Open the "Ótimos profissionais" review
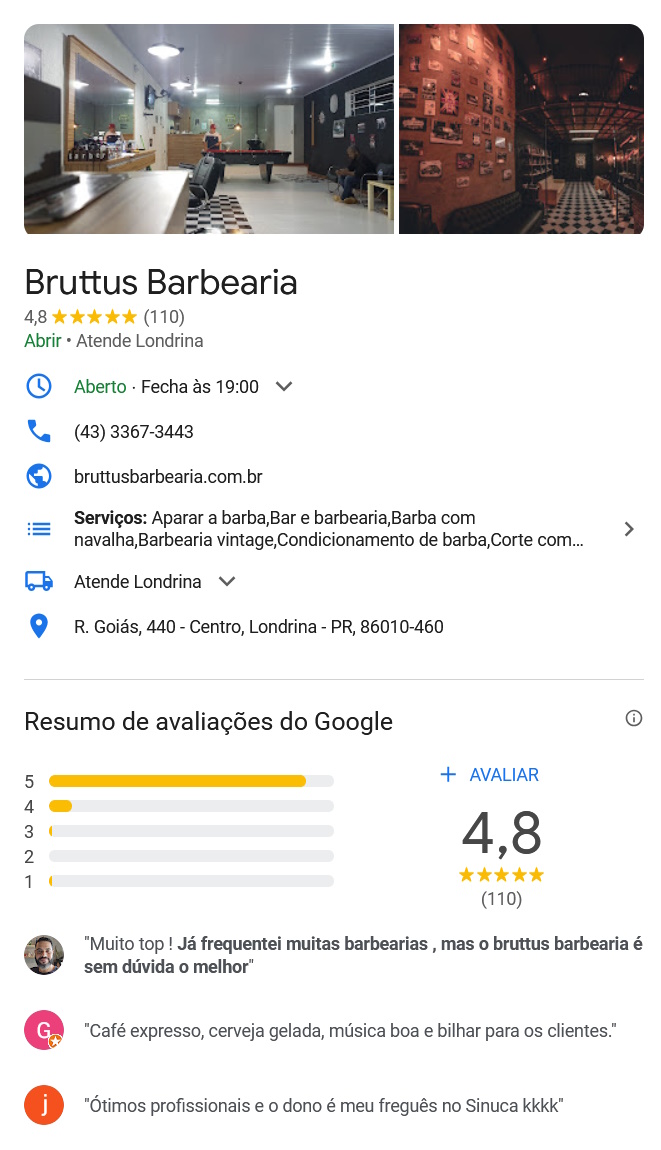 click(324, 1106)
